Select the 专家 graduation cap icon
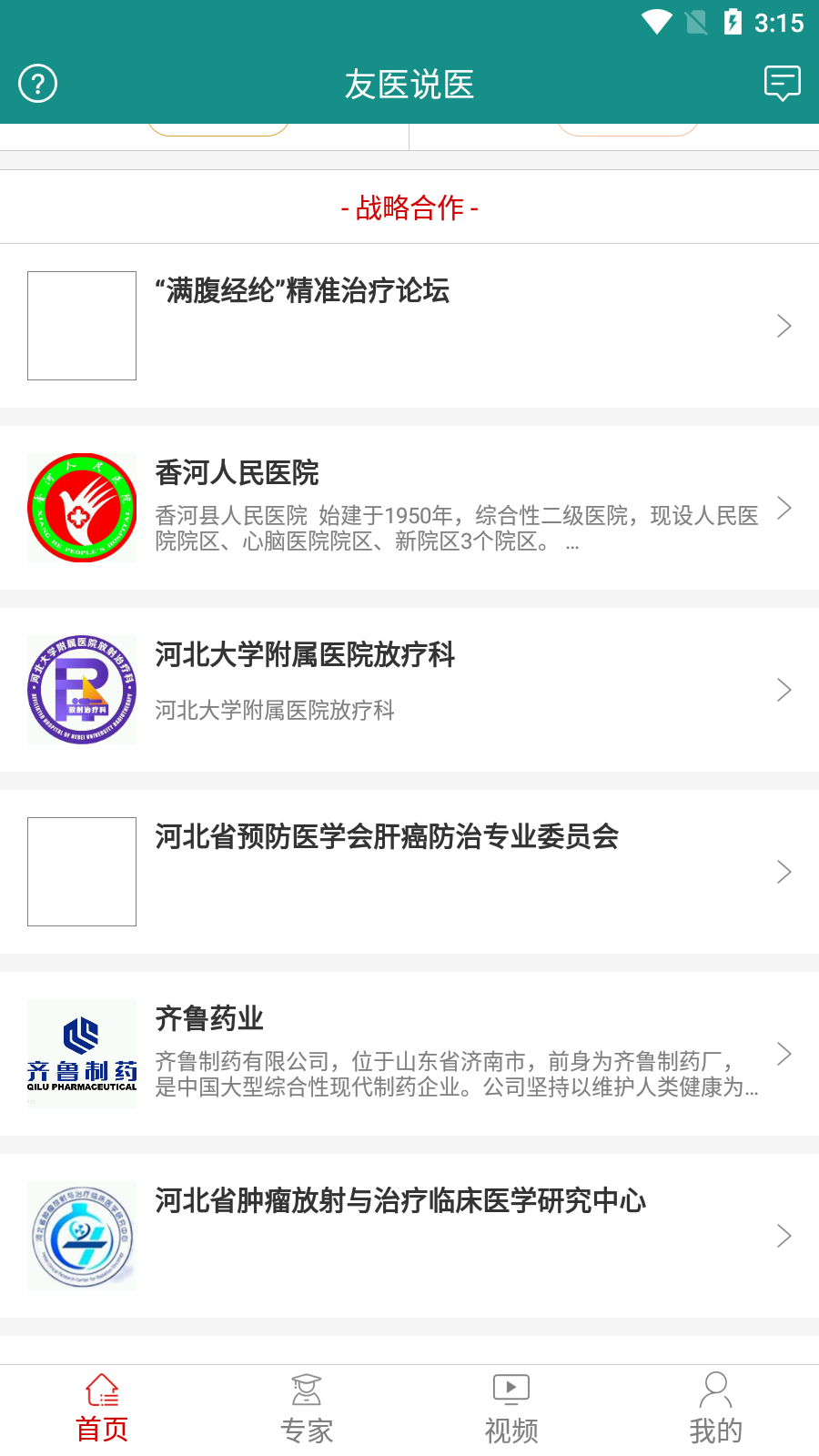 click(307, 1390)
